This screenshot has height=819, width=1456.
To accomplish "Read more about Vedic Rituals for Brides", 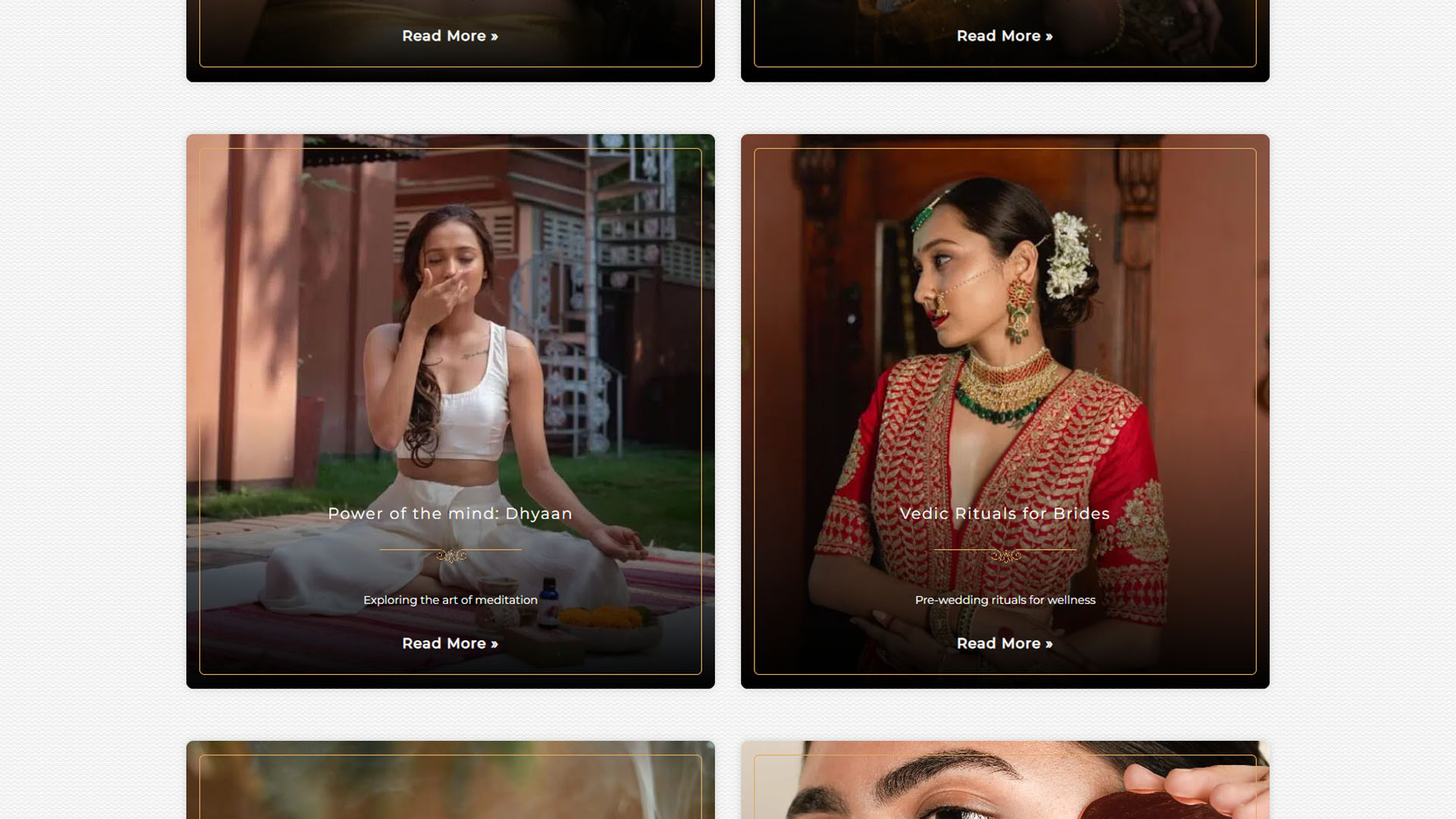I will tap(1004, 643).
